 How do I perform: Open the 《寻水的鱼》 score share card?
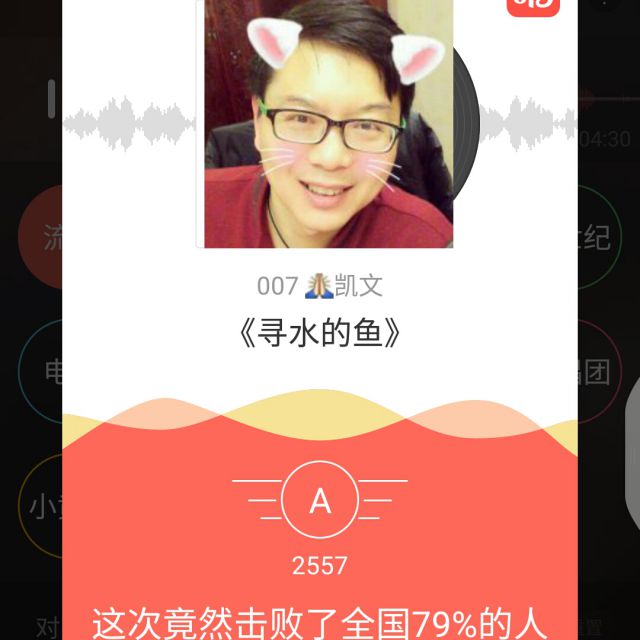click(x=320, y=320)
